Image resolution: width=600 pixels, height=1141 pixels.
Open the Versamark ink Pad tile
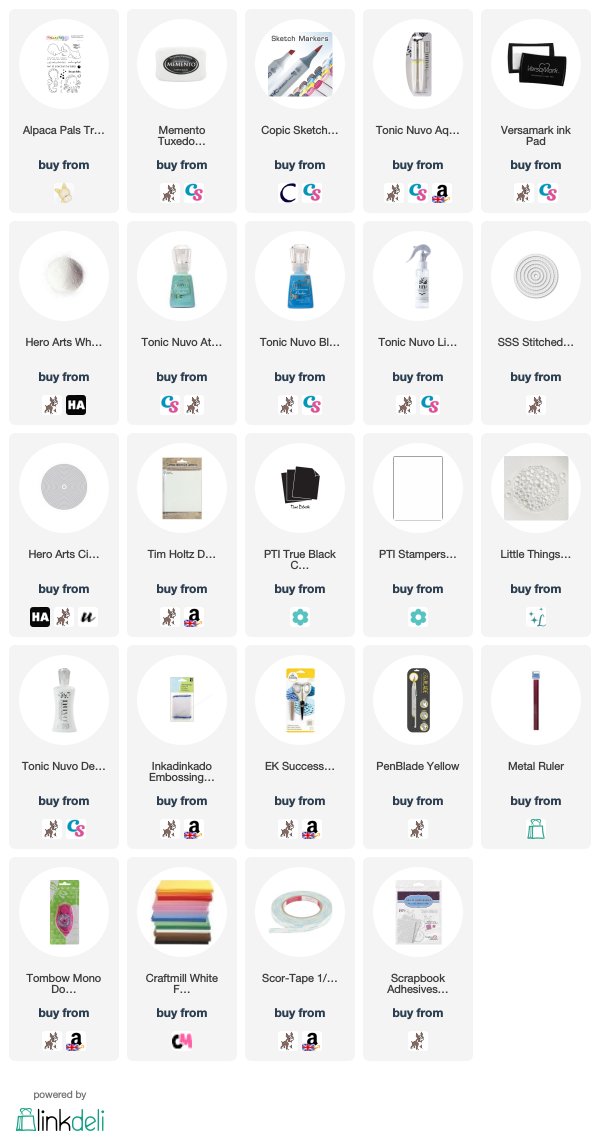click(x=535, y=111)
